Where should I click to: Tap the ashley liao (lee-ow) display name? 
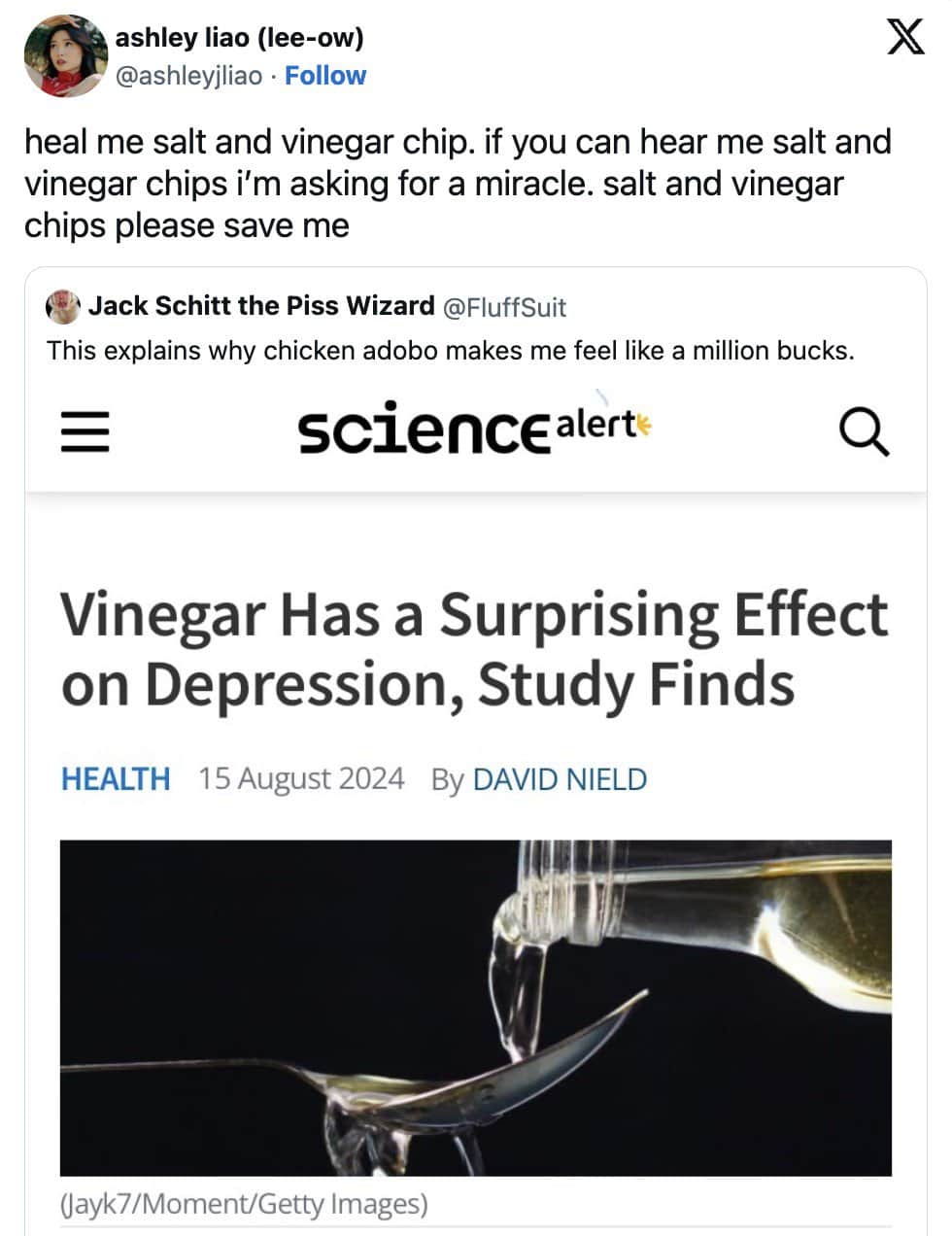239,38
